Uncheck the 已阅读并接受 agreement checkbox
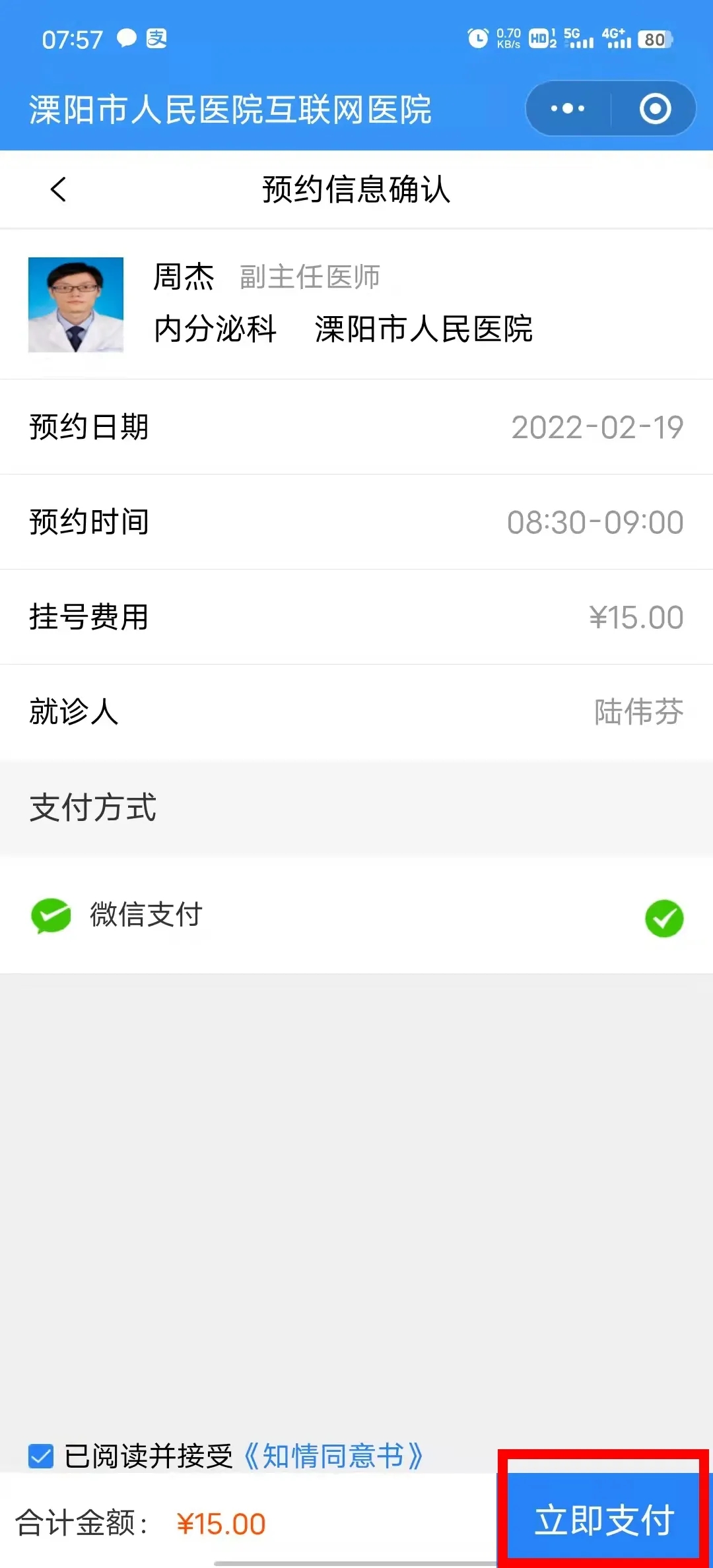 pos(41,1456)
